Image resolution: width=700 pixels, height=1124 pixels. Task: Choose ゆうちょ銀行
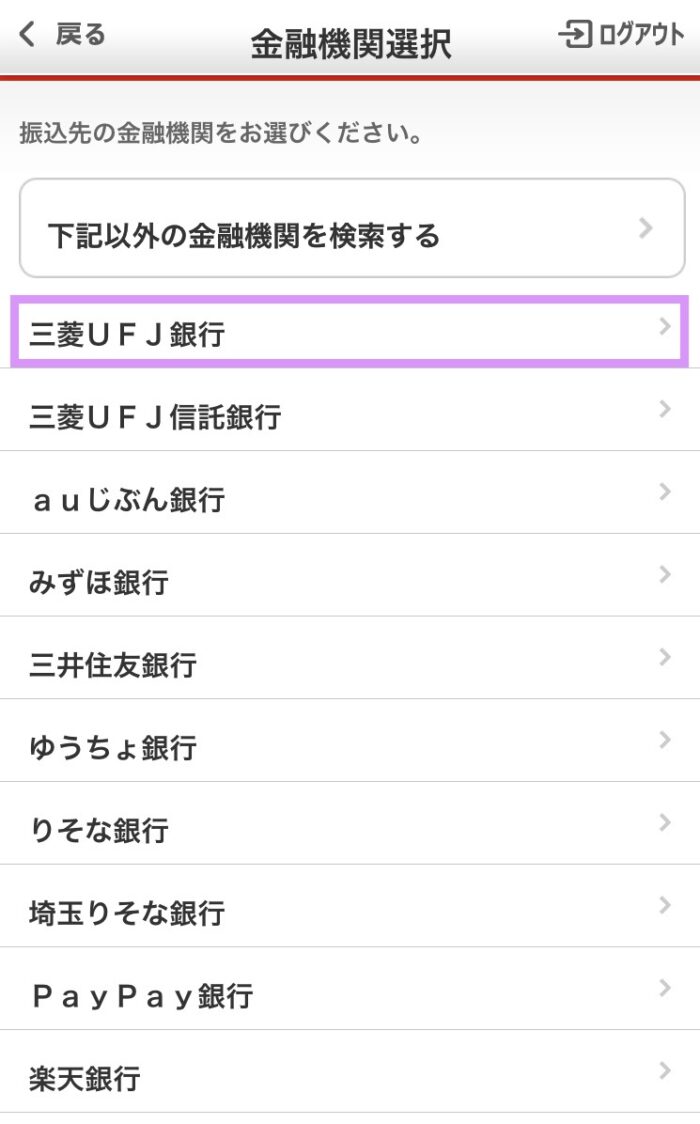350,740
